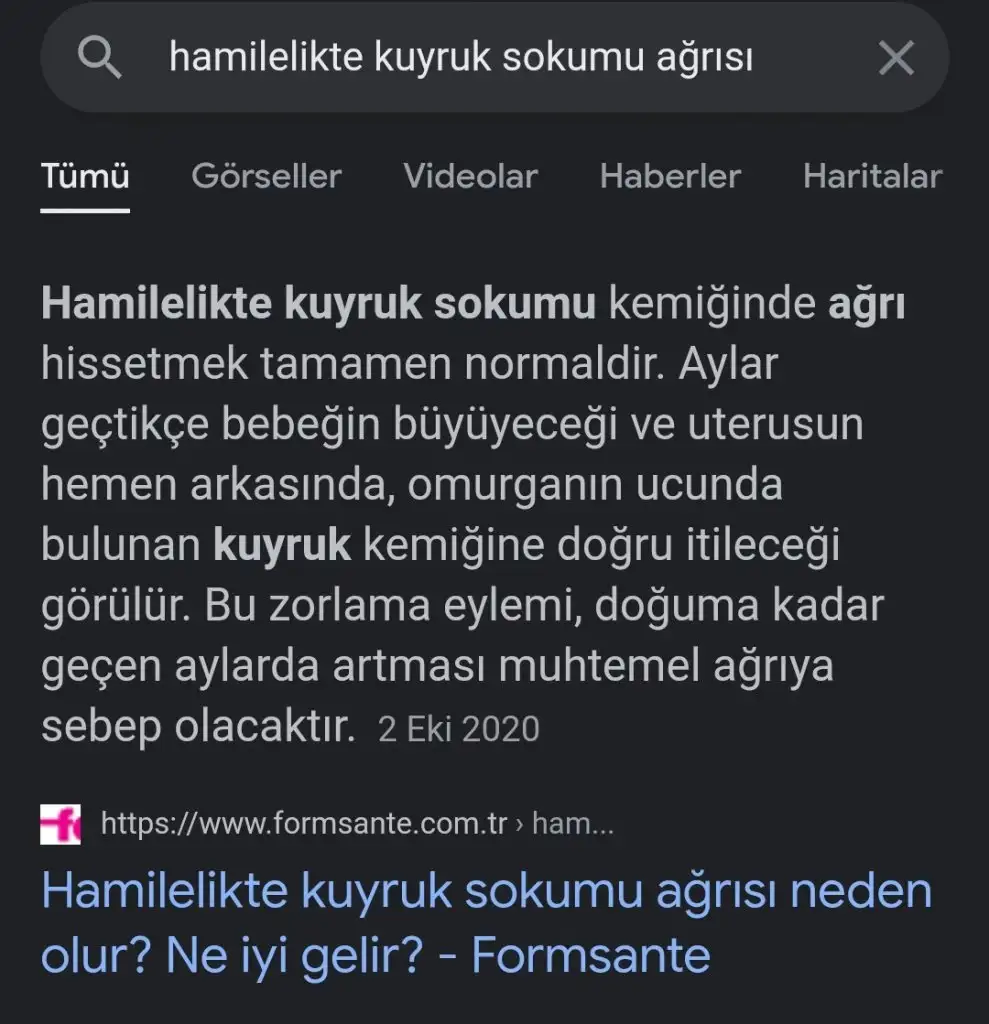The width and height of the screenshot is (989, 1024).
Task: Edit the search query text field
Action: point(460,60)
